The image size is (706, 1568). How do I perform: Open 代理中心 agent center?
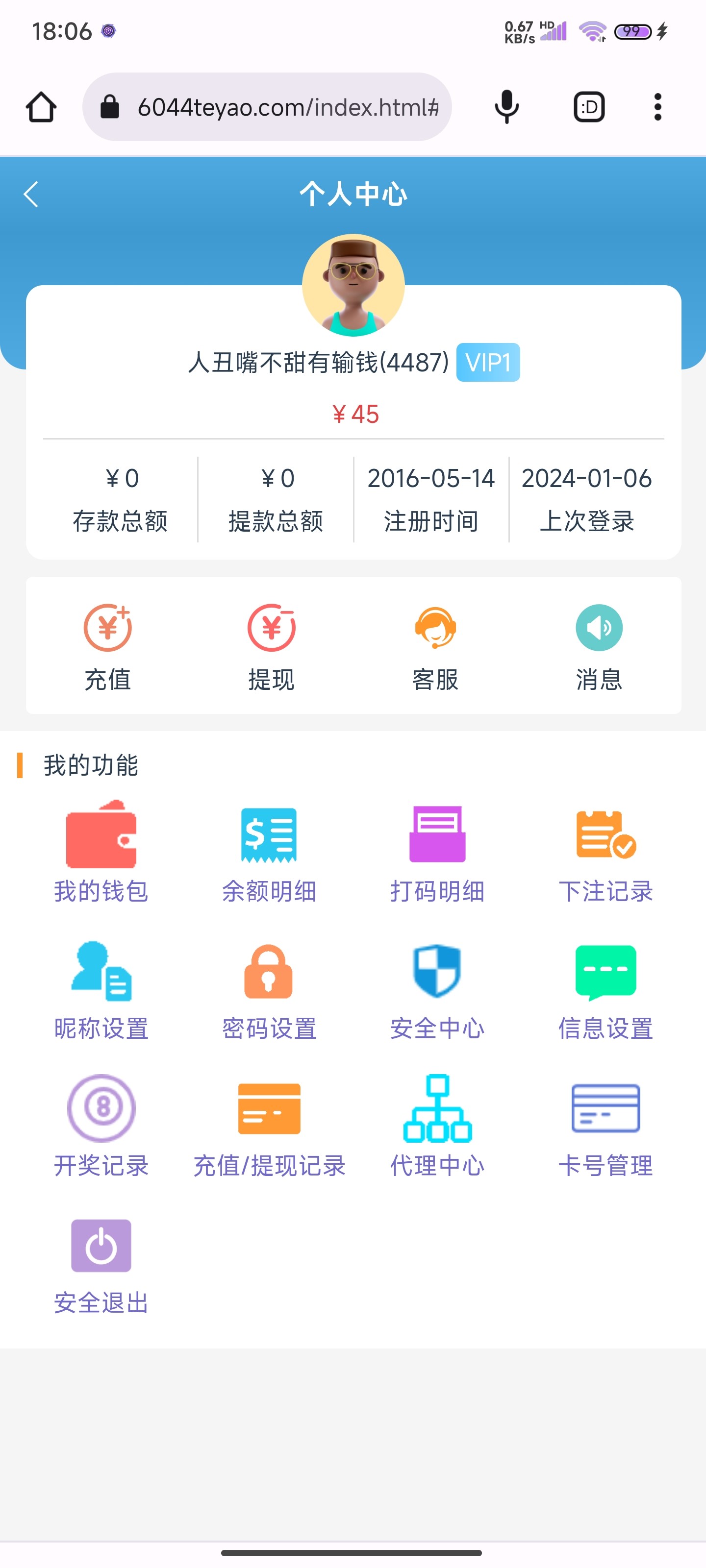[x=437, y=1126]
